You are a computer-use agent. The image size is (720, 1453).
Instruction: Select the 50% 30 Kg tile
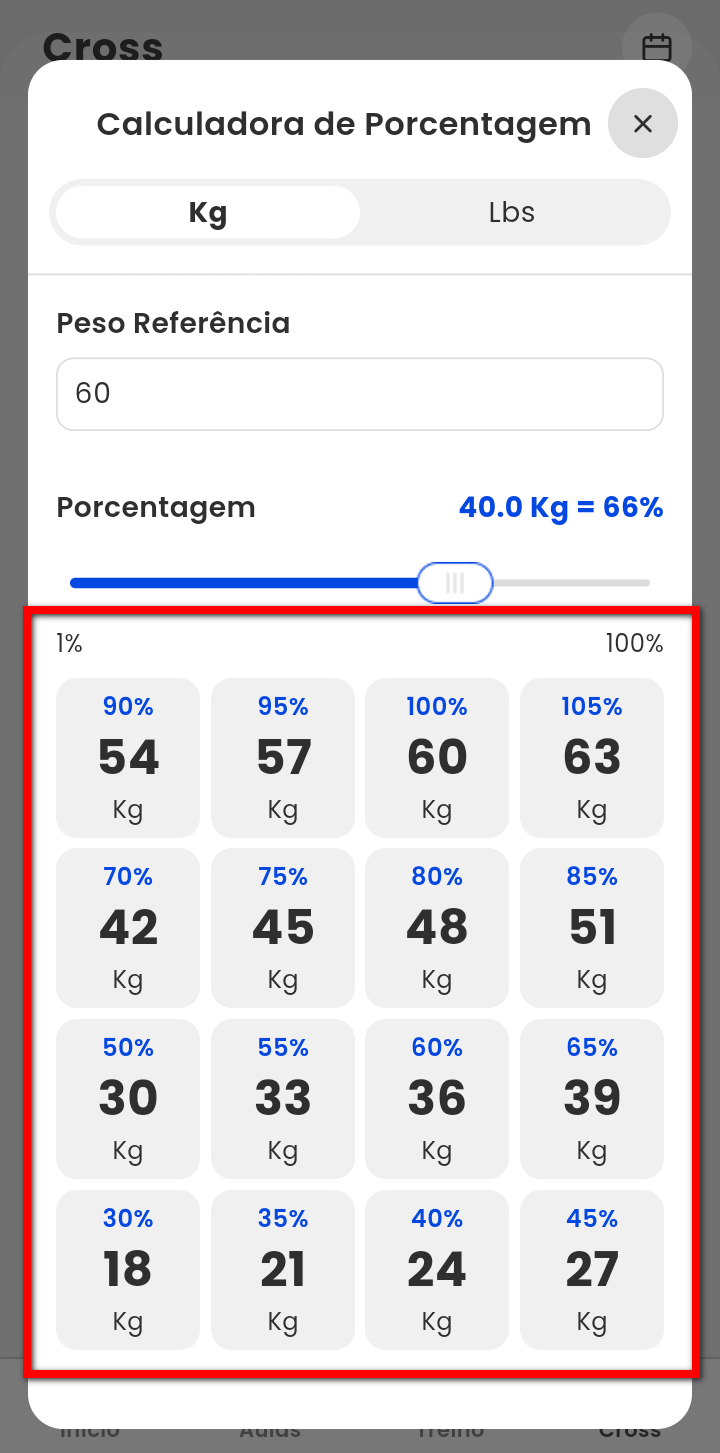pos(128,1098)
